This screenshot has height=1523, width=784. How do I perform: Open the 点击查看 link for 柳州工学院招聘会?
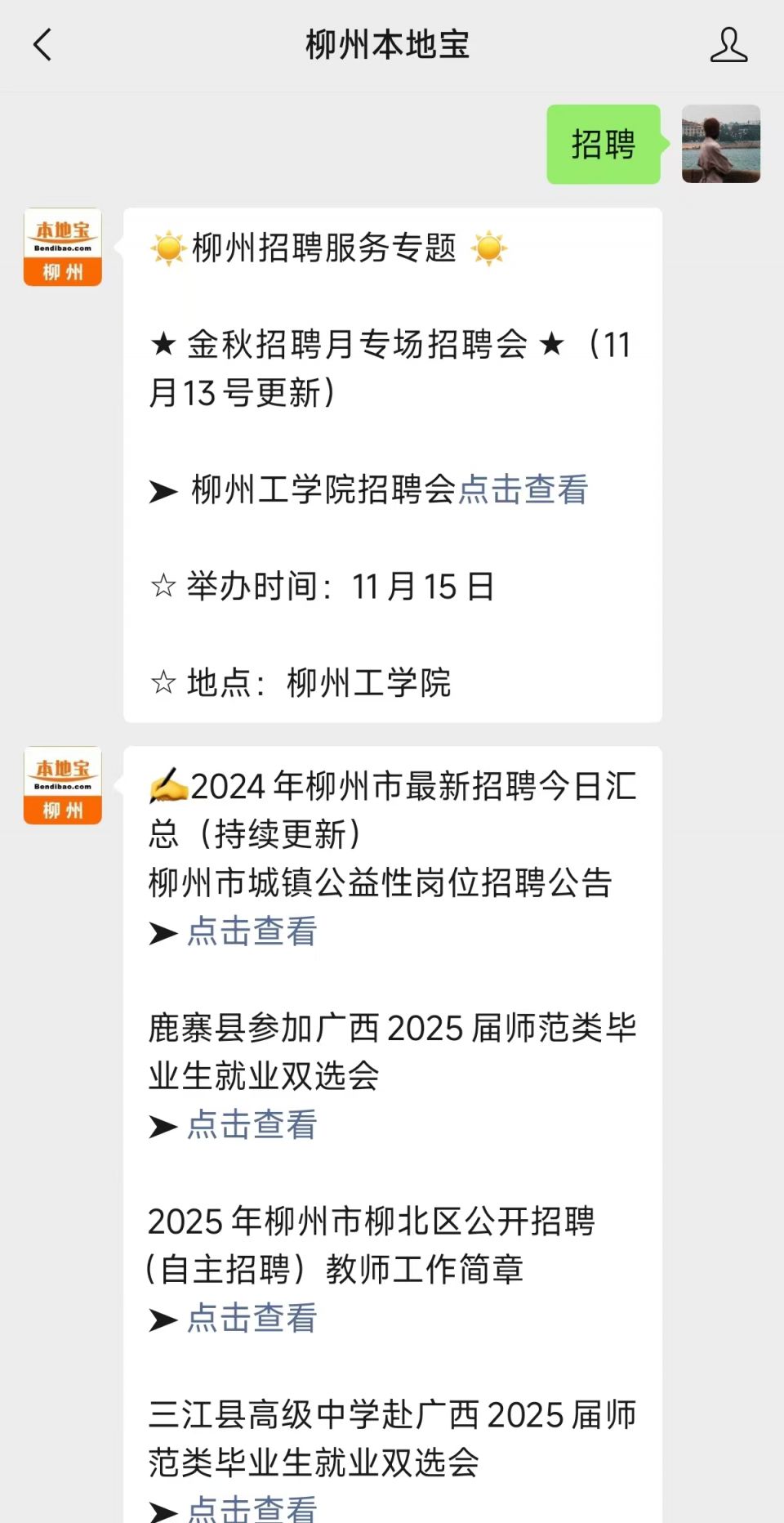[x=524, y=490]
